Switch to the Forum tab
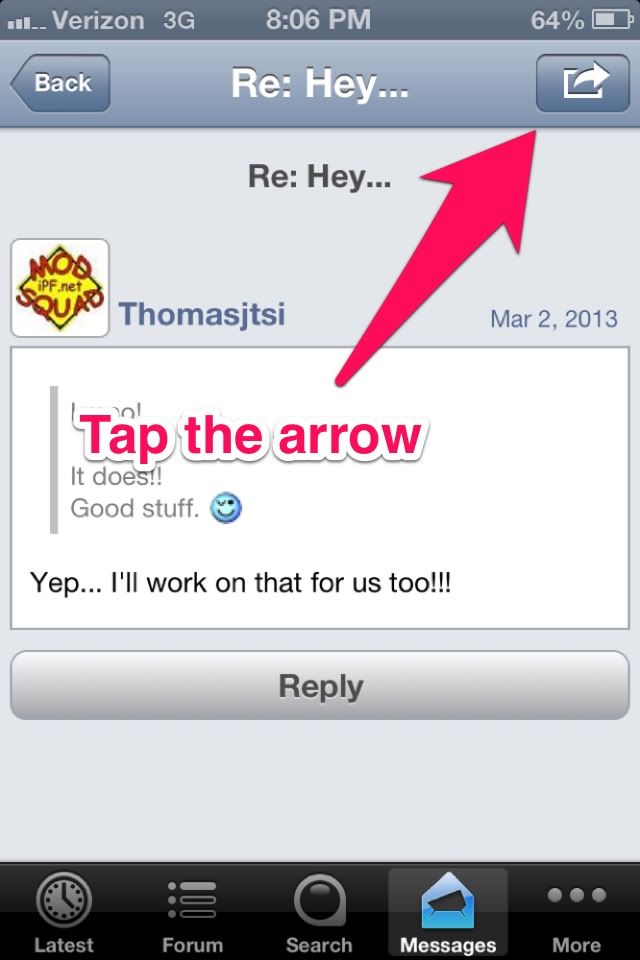 [x=192, y=912]
